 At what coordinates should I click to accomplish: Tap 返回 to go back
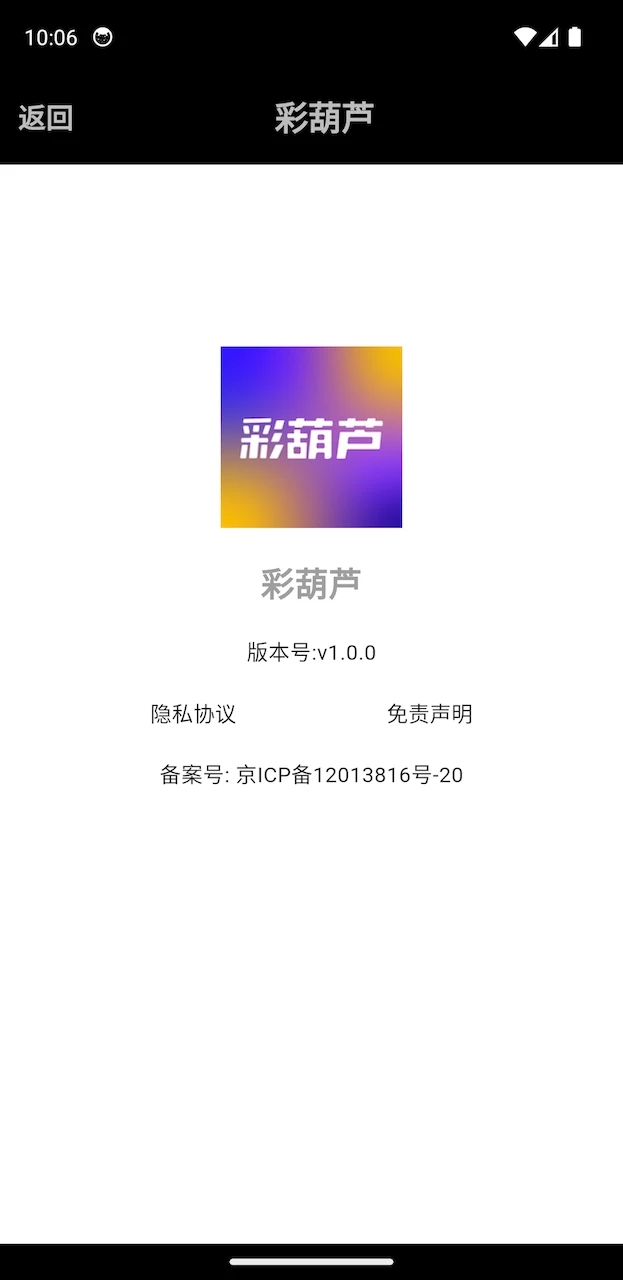[x=46, y=118]
